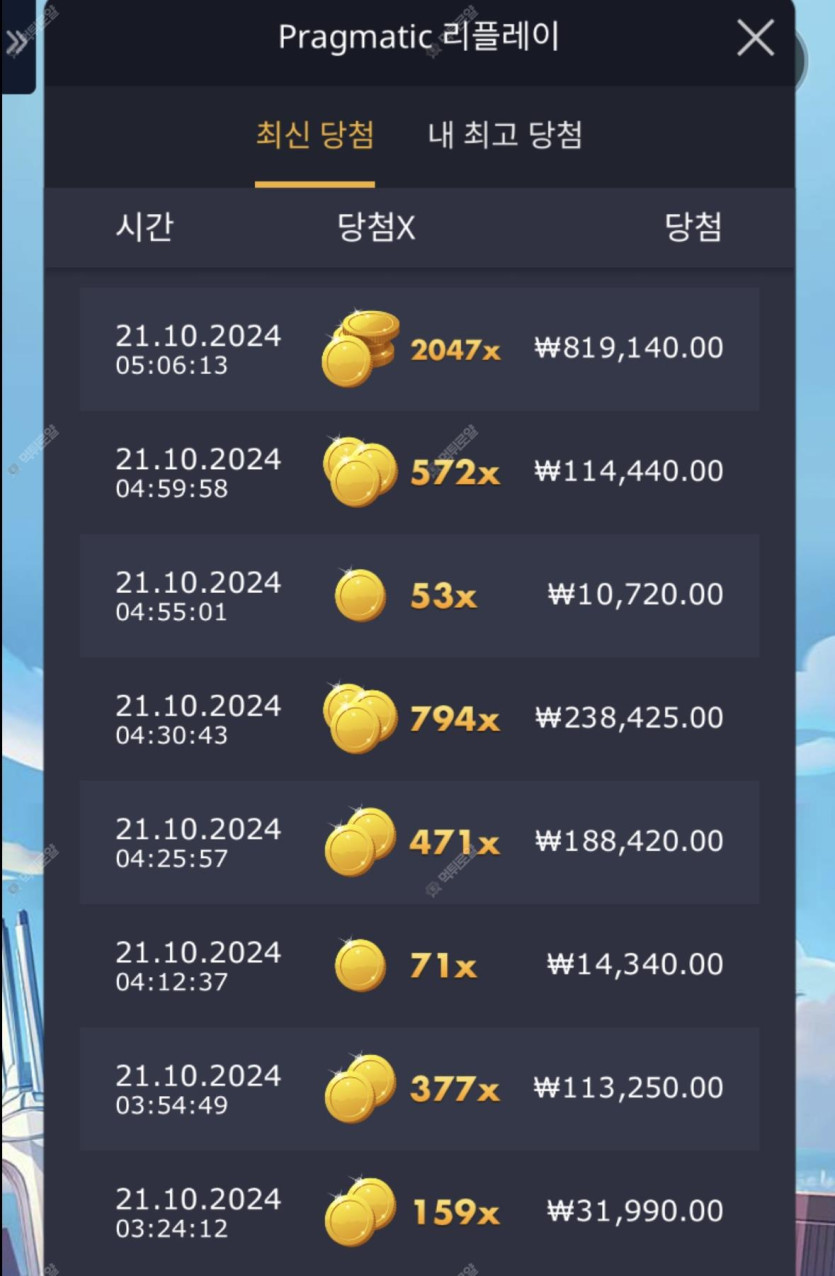Play the 471x win replay
The width and height of the screenshot is (835, 1276).
(x=419, y=842)
